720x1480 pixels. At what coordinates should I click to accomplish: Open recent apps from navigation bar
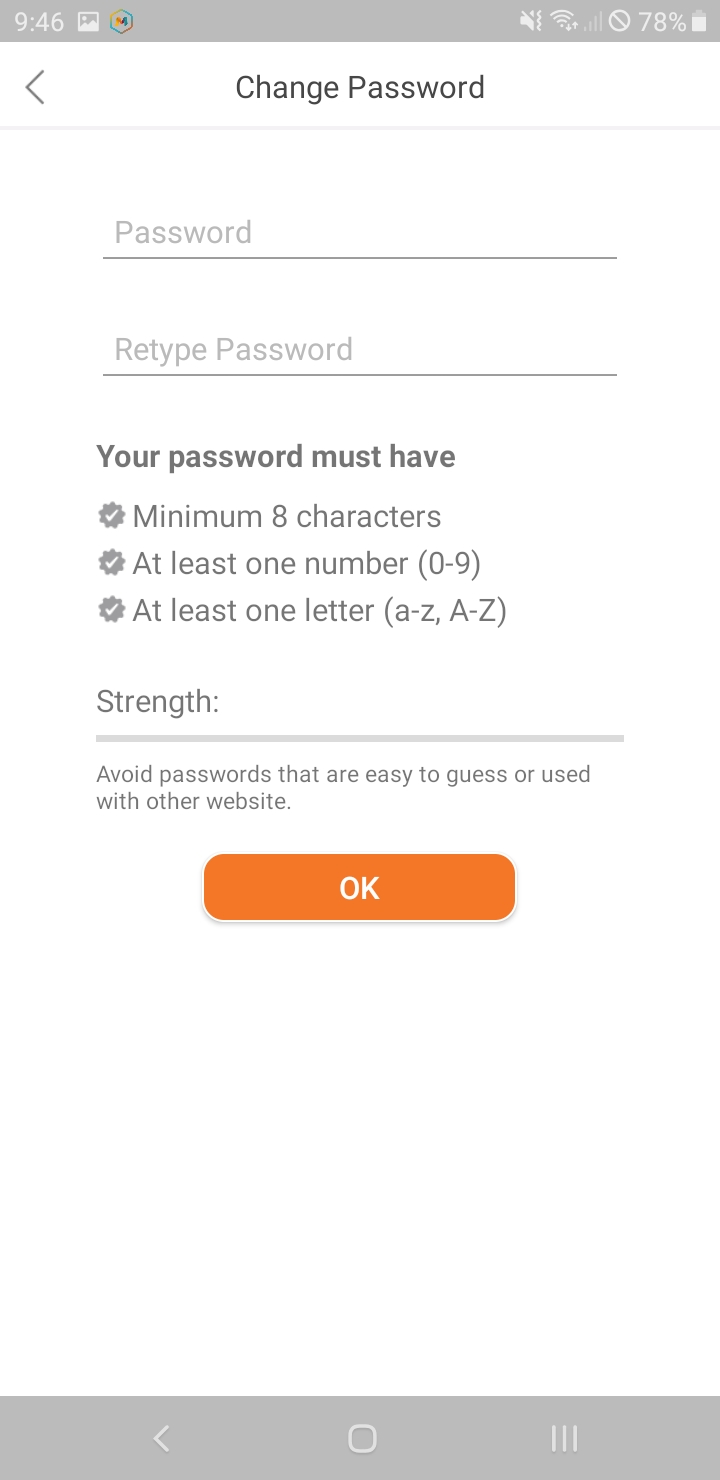pos(564,1439)
